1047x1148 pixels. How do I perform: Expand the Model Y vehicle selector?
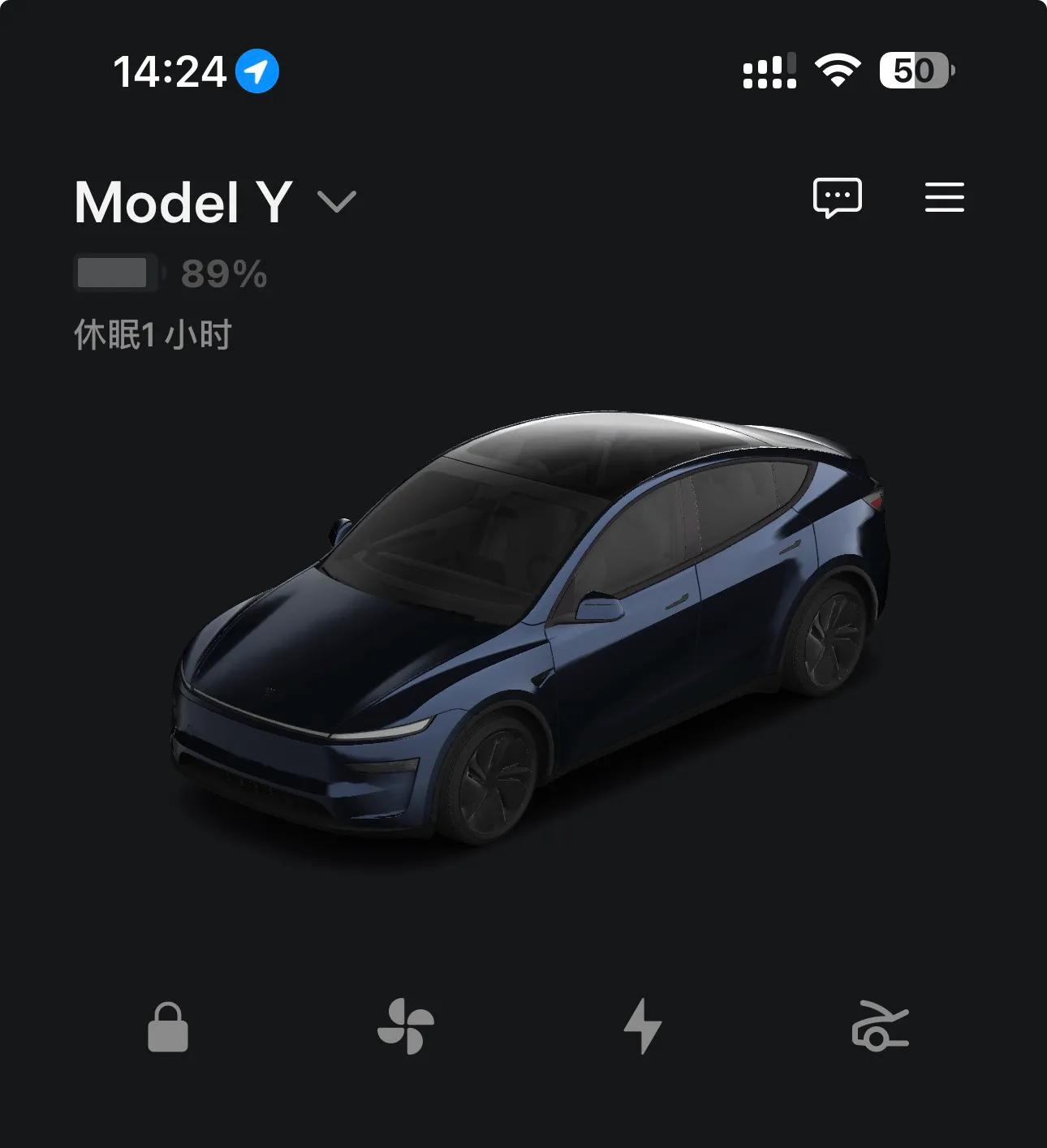click(x=335, y=201)
